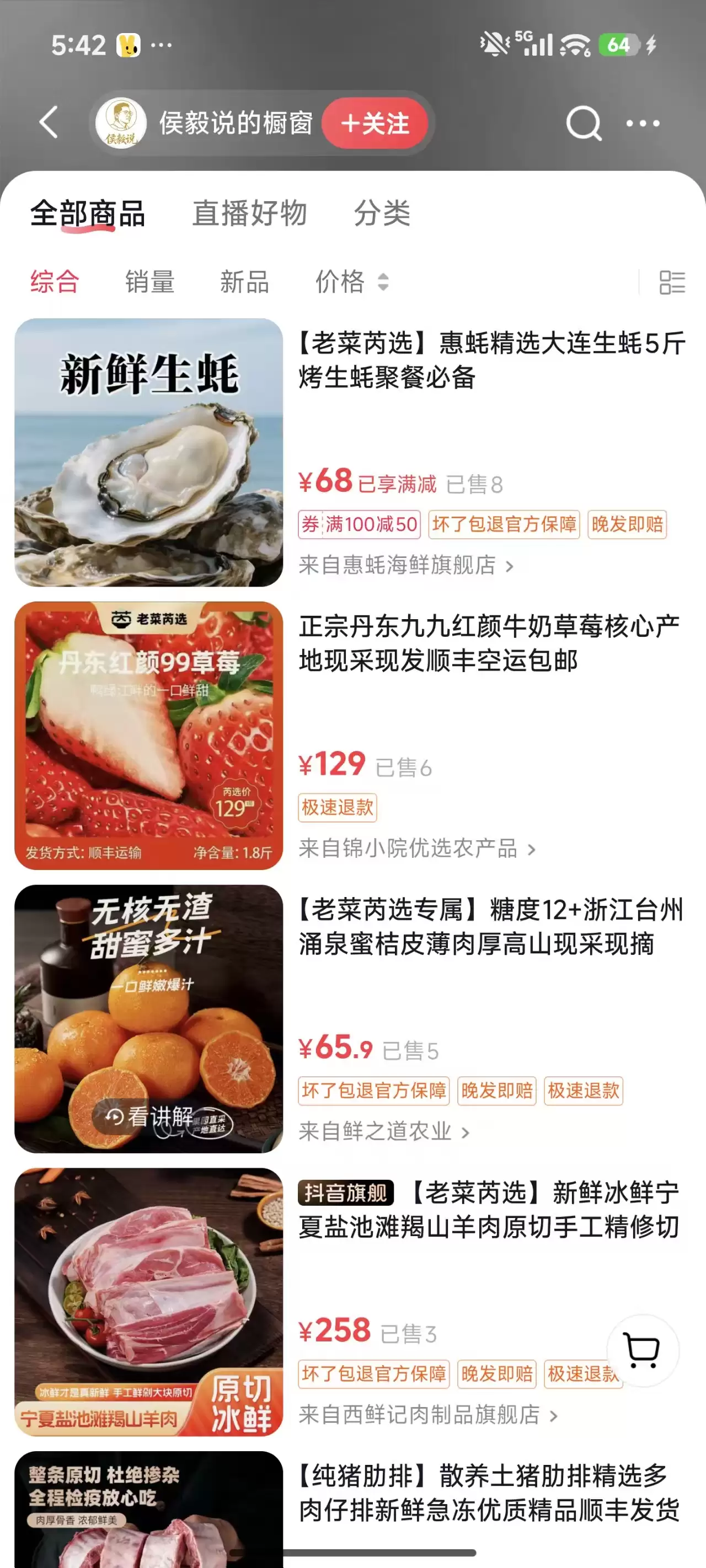The image size is (706, 1568).
Task: Switch to the 直播好物 tab
Action: [250, 213]
